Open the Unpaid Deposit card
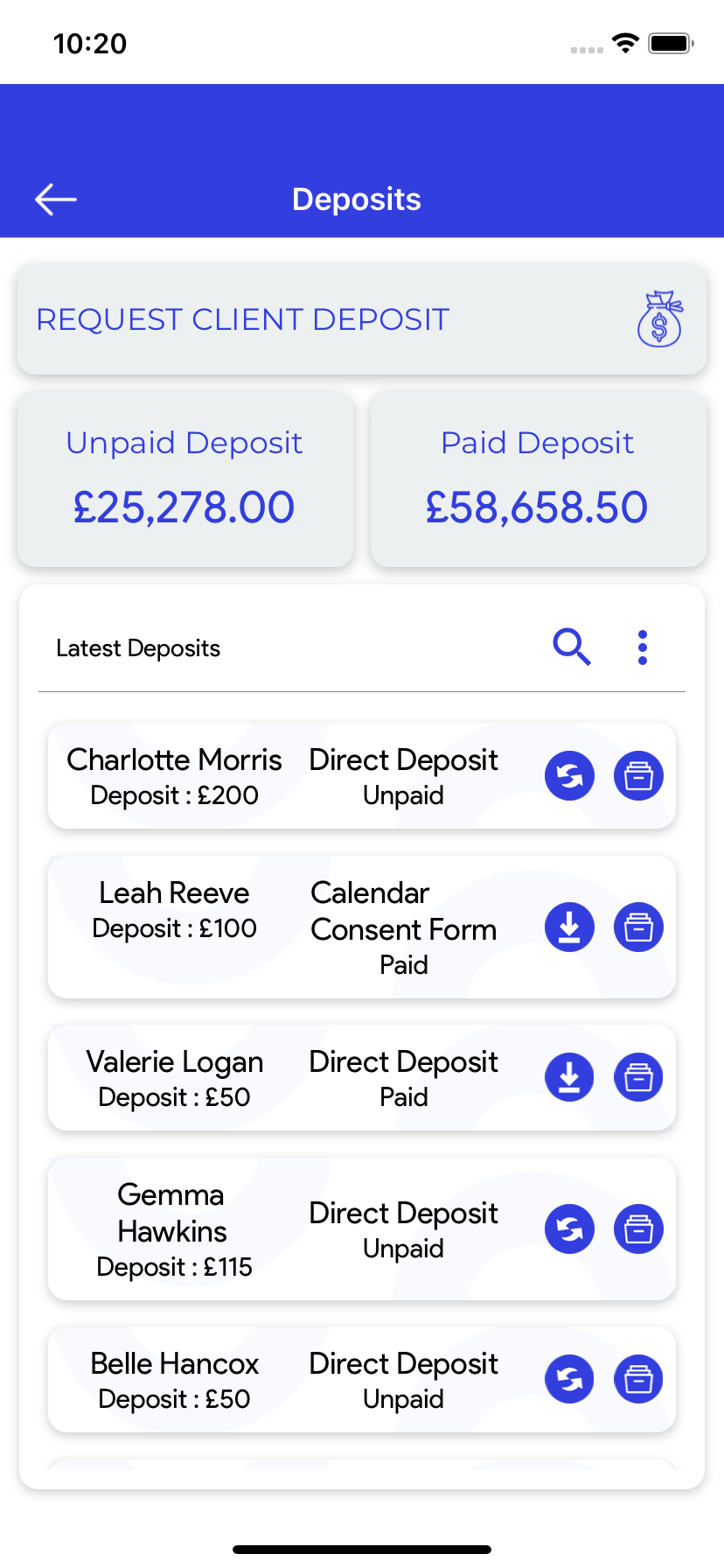724x1568 pixels. click(185, 479)
